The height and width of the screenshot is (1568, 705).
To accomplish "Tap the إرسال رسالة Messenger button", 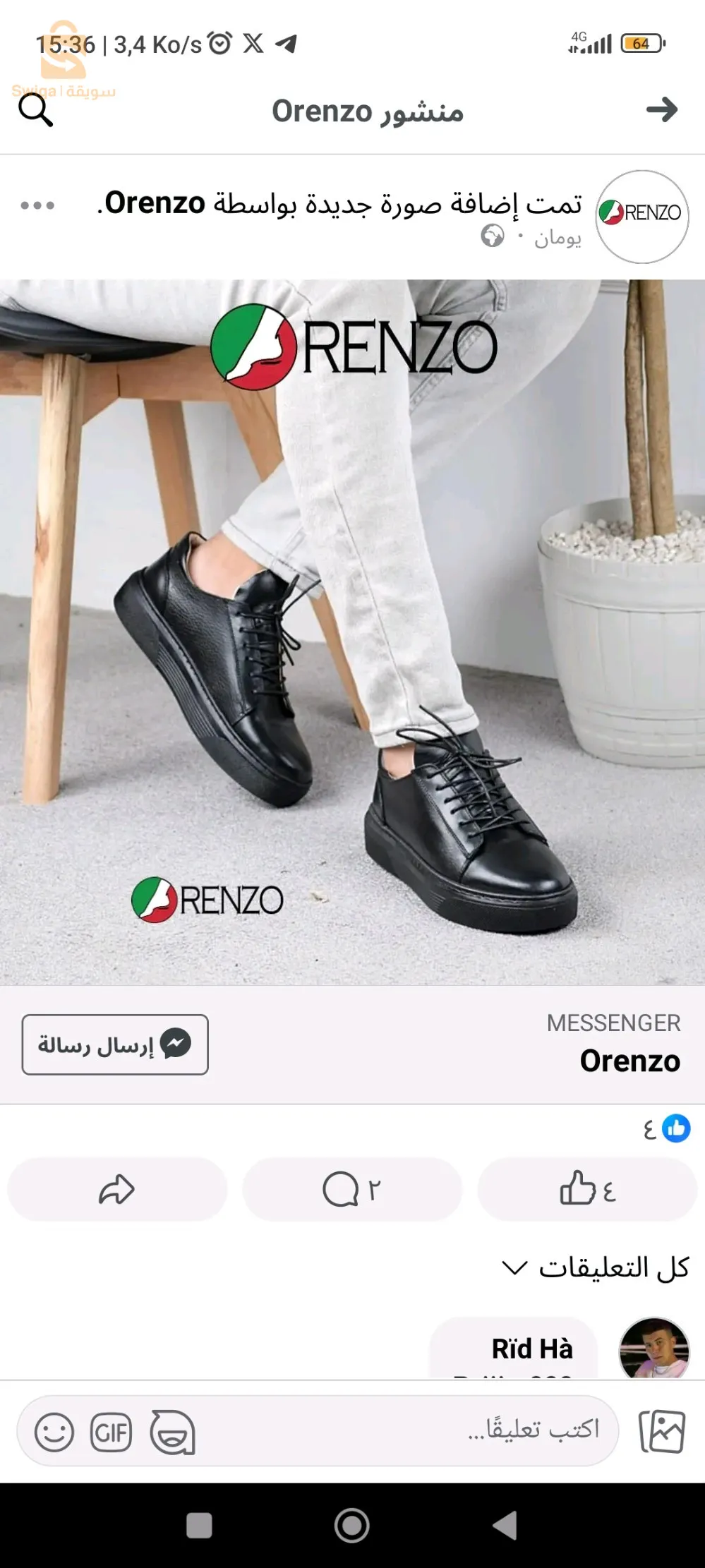I will pyautogui.click(x=115, y=1044).
